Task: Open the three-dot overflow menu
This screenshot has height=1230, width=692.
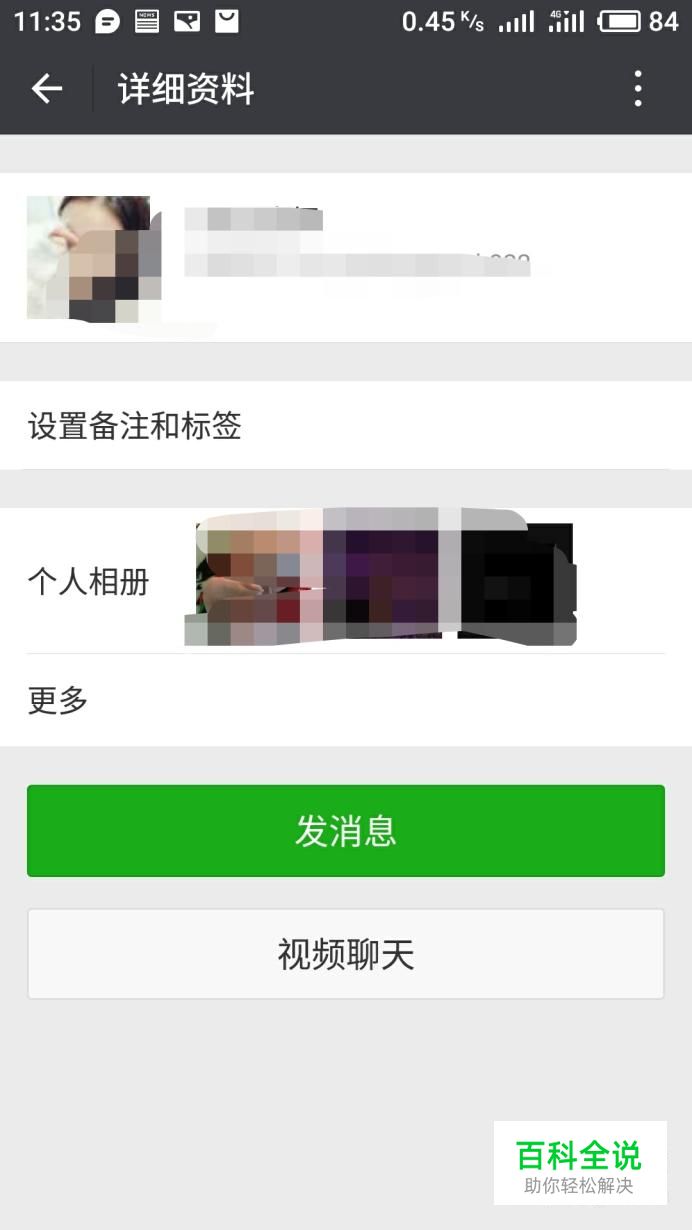Action: click(638, 90)
